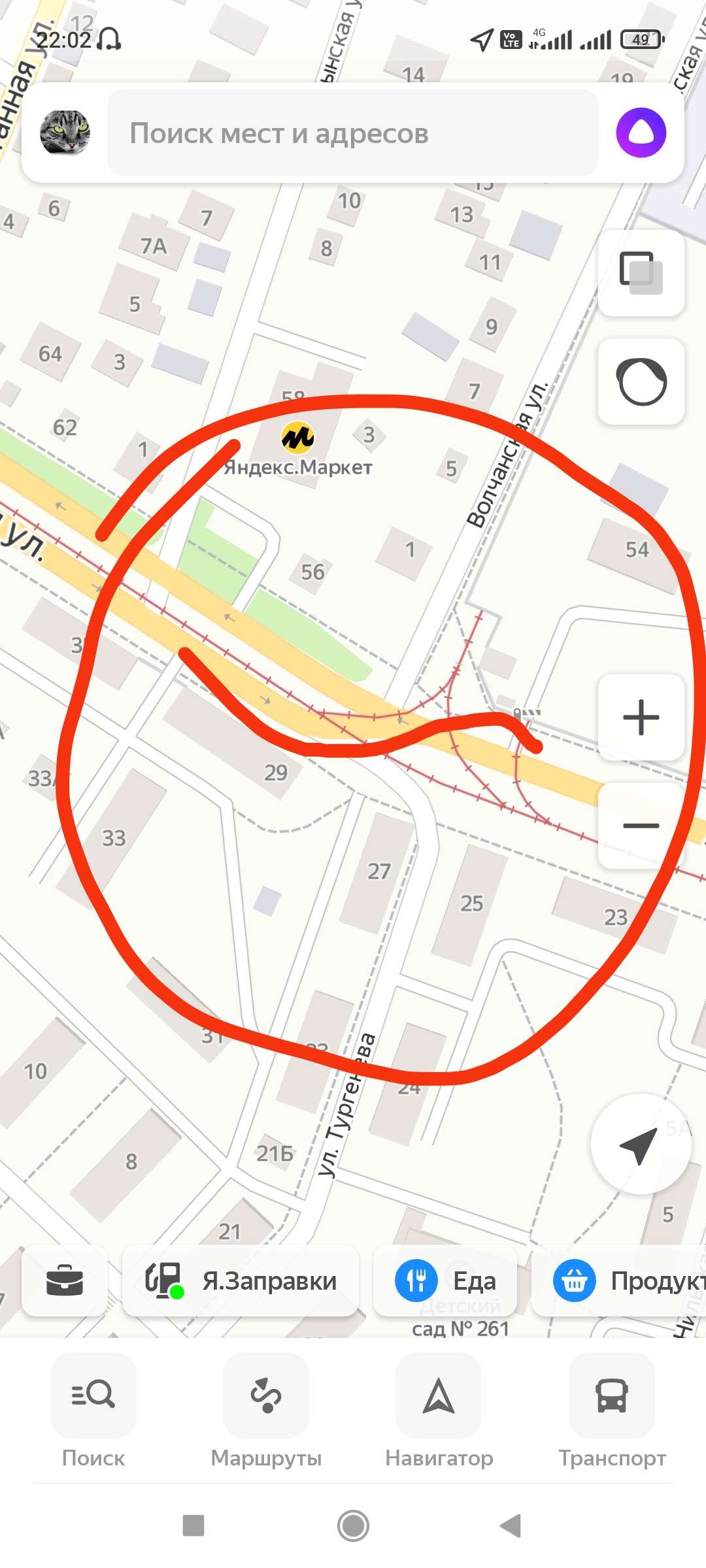This screenshot has width=706, height=1568.
Task: Open the map layers button
Action: 641,272
